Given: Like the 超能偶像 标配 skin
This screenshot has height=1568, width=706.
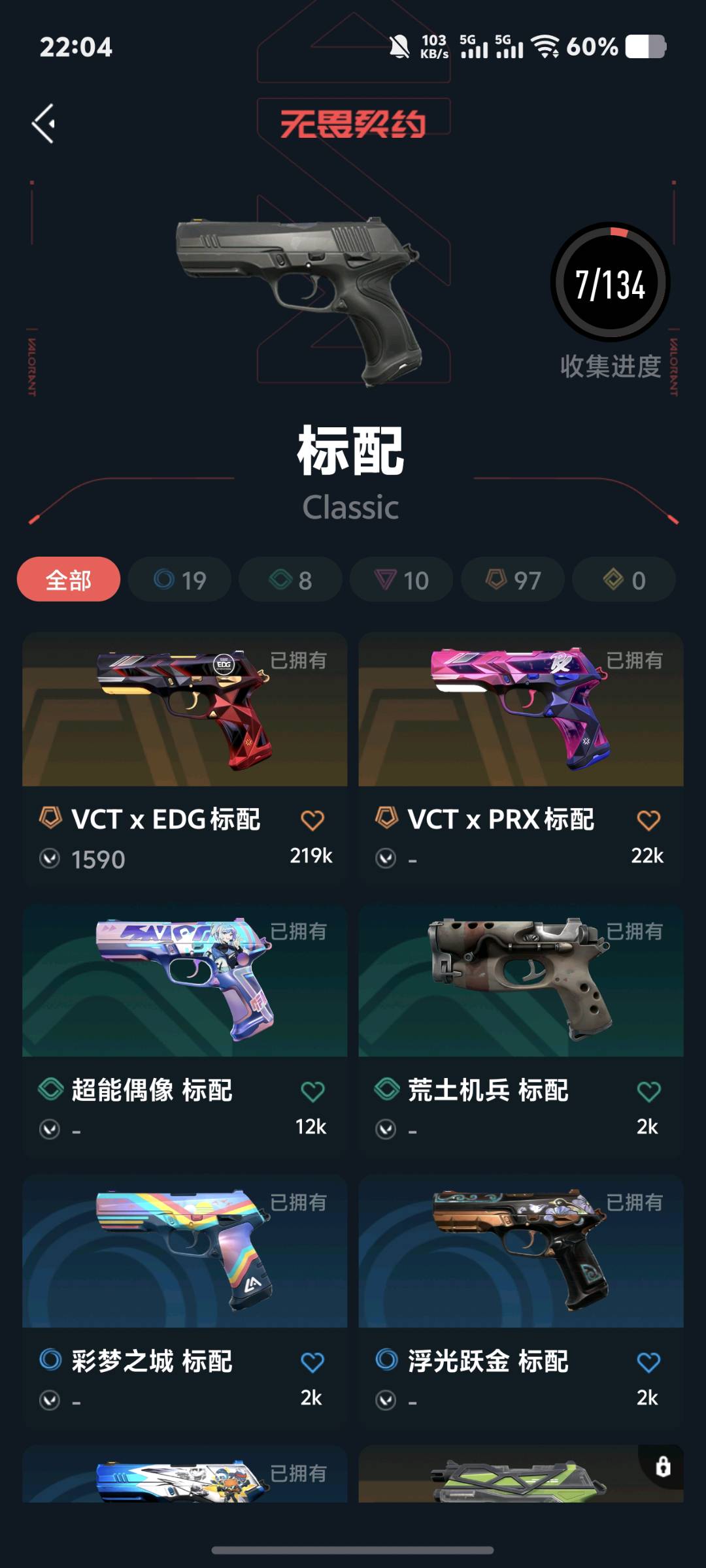Looking at the screenshot, I should tap(312, 1091).
